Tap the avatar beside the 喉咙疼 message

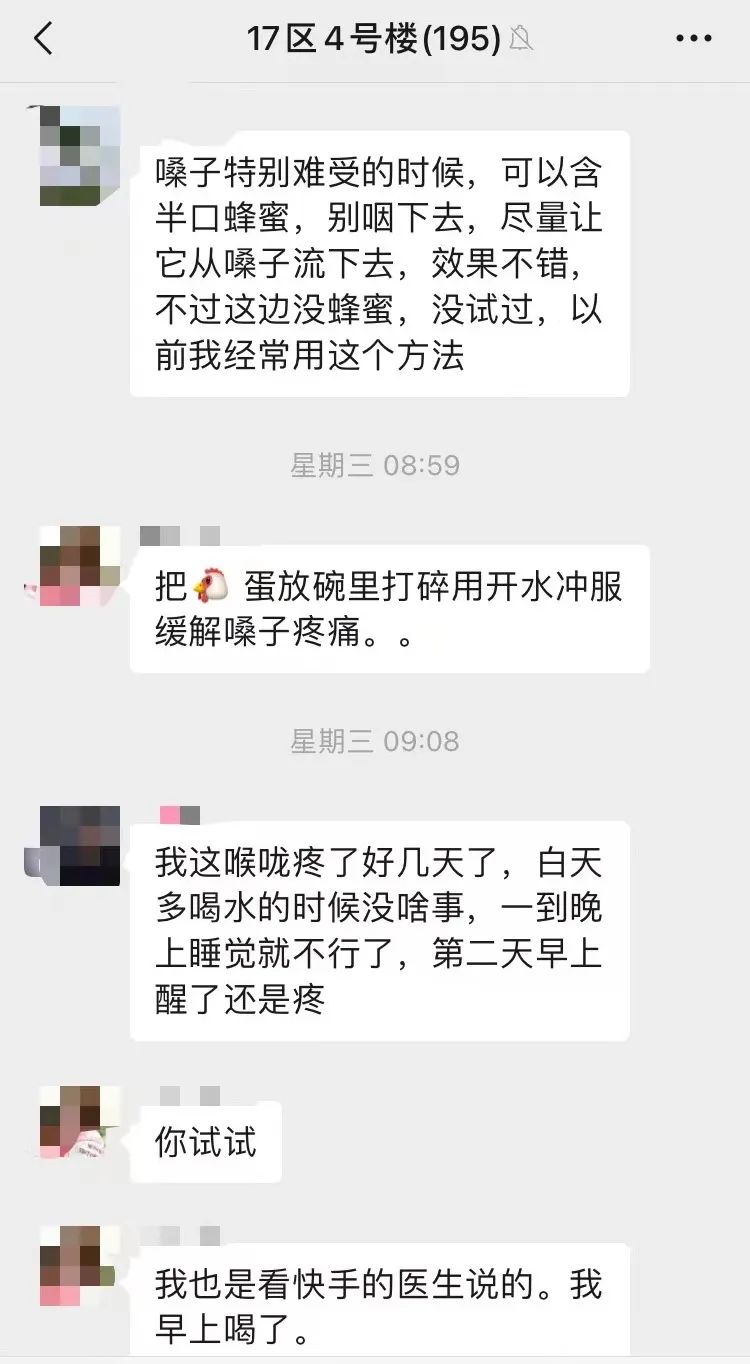[x=79, y=845]
